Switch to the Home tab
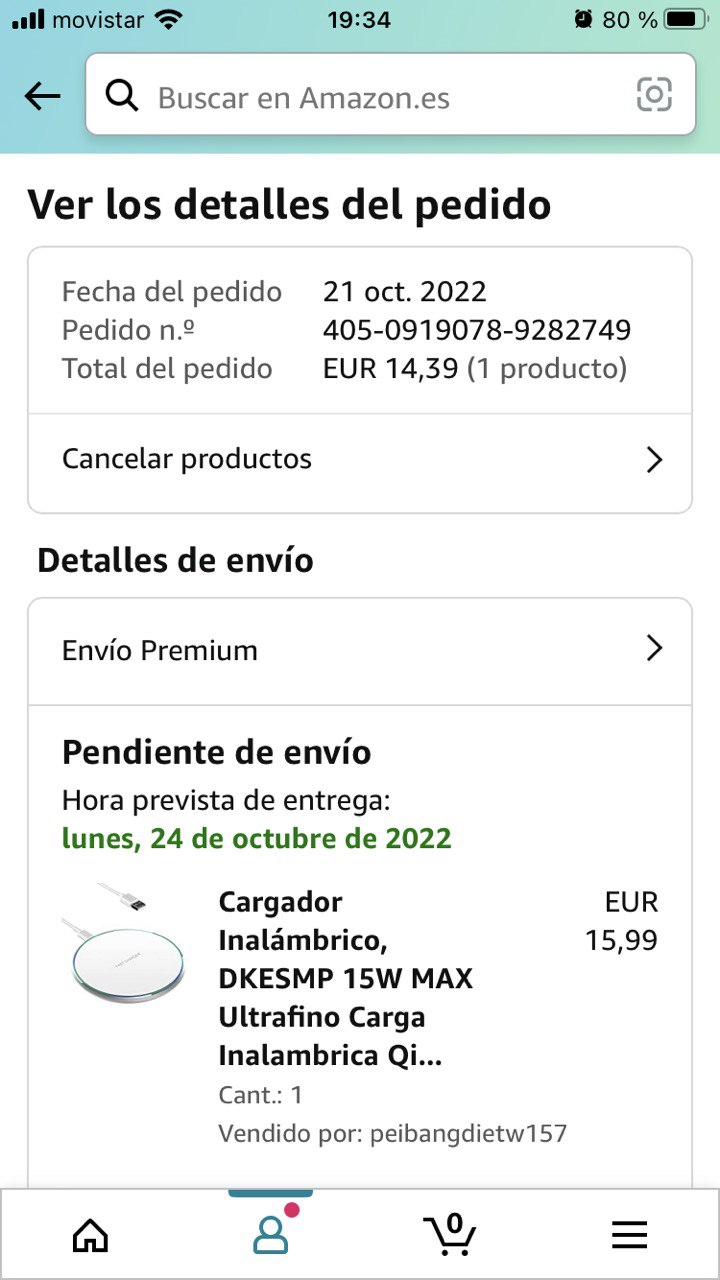Image resolution: width=720 pixels, height=1280 pixels. [91, 1236]
